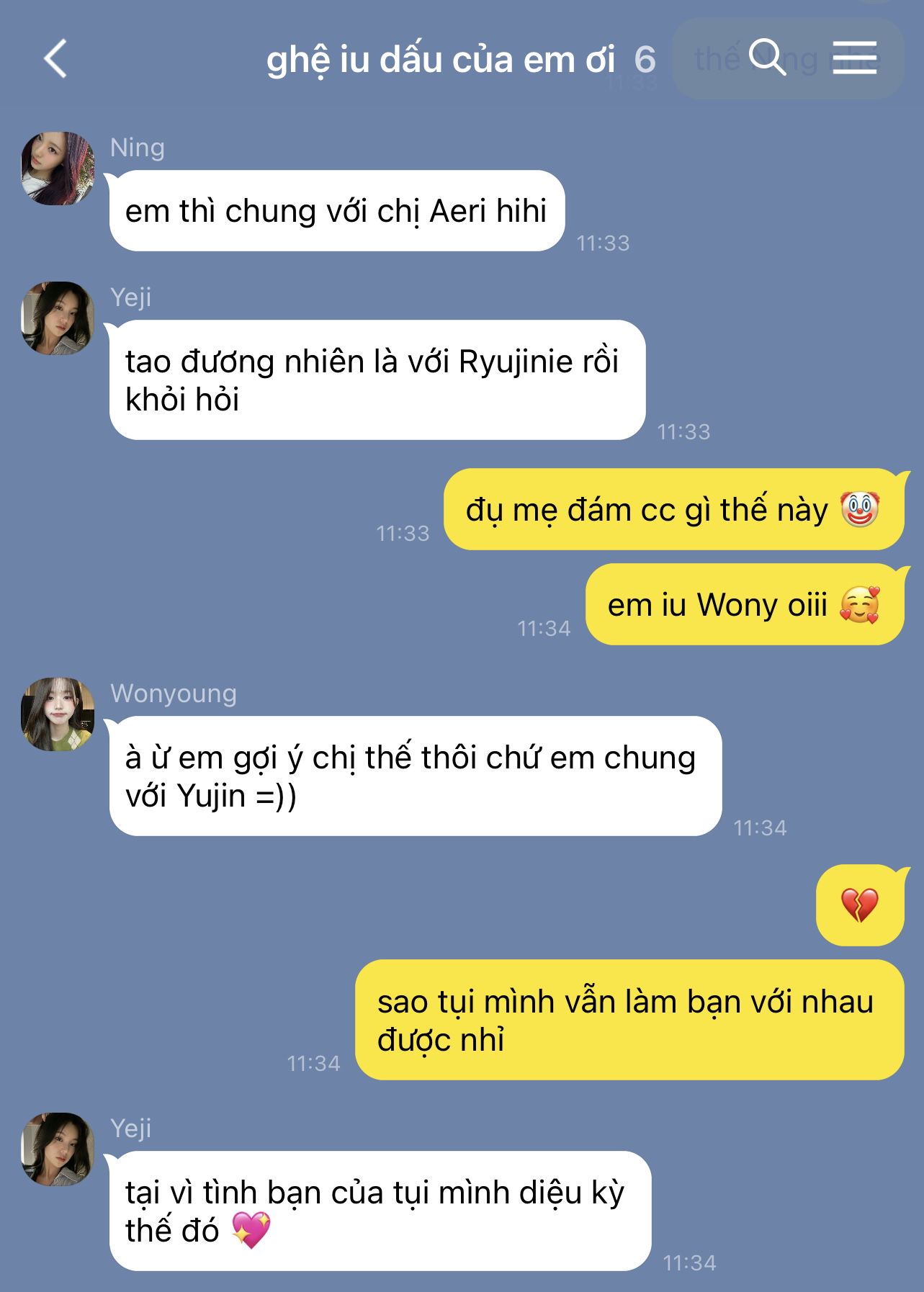Viewport: 924px width, 1292px height.
Task: Open Yeji's avatar beside the last message
Action: pyautogui.click(x=58, y=1149)
